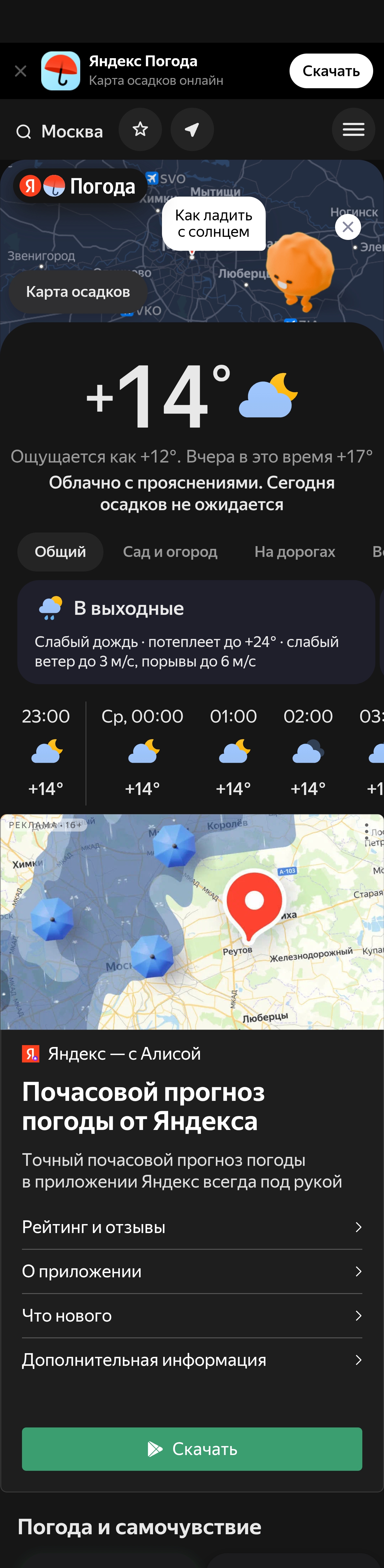
Task: Open the Как ладить с солнцем bubble
Action: pos(214,224)
